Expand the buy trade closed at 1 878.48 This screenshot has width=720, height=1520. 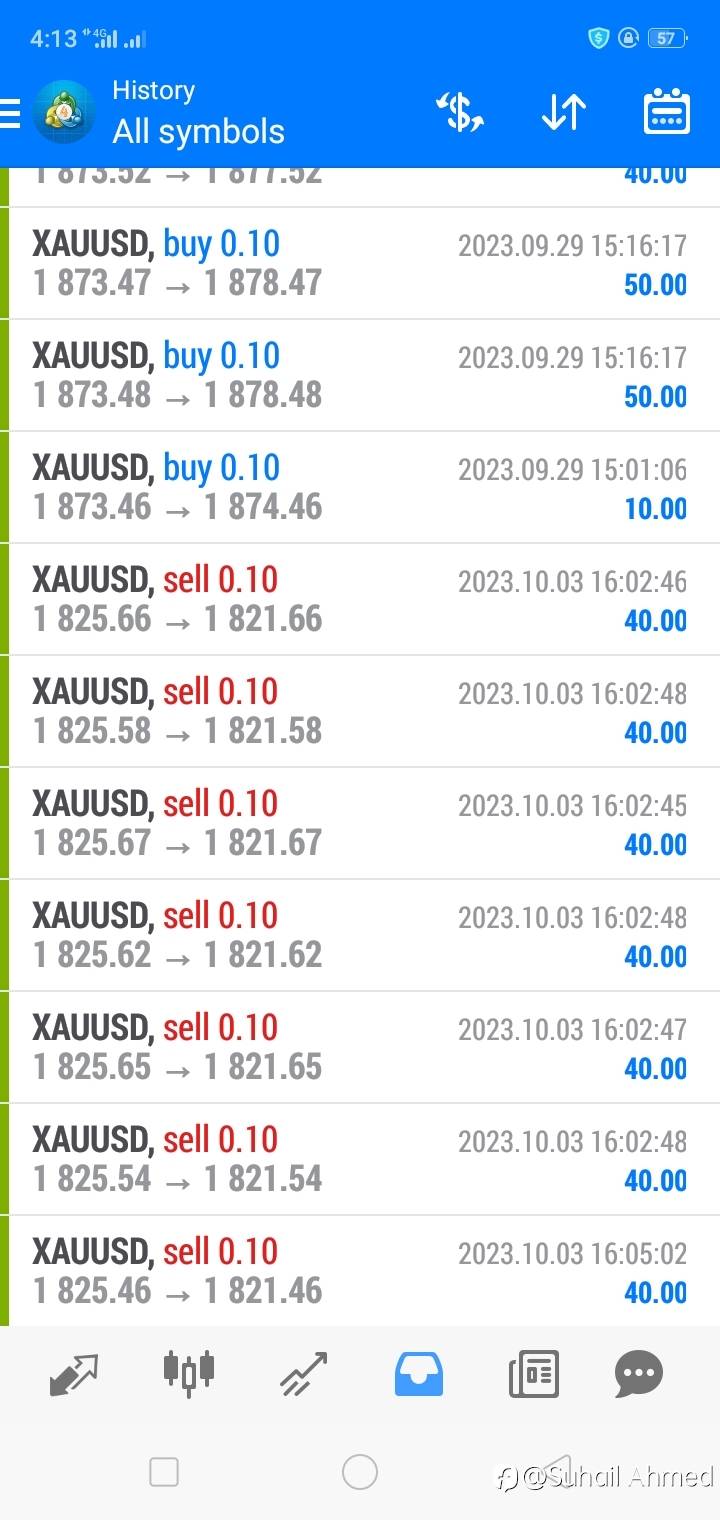pyautogui.click(x=360, y=376)
